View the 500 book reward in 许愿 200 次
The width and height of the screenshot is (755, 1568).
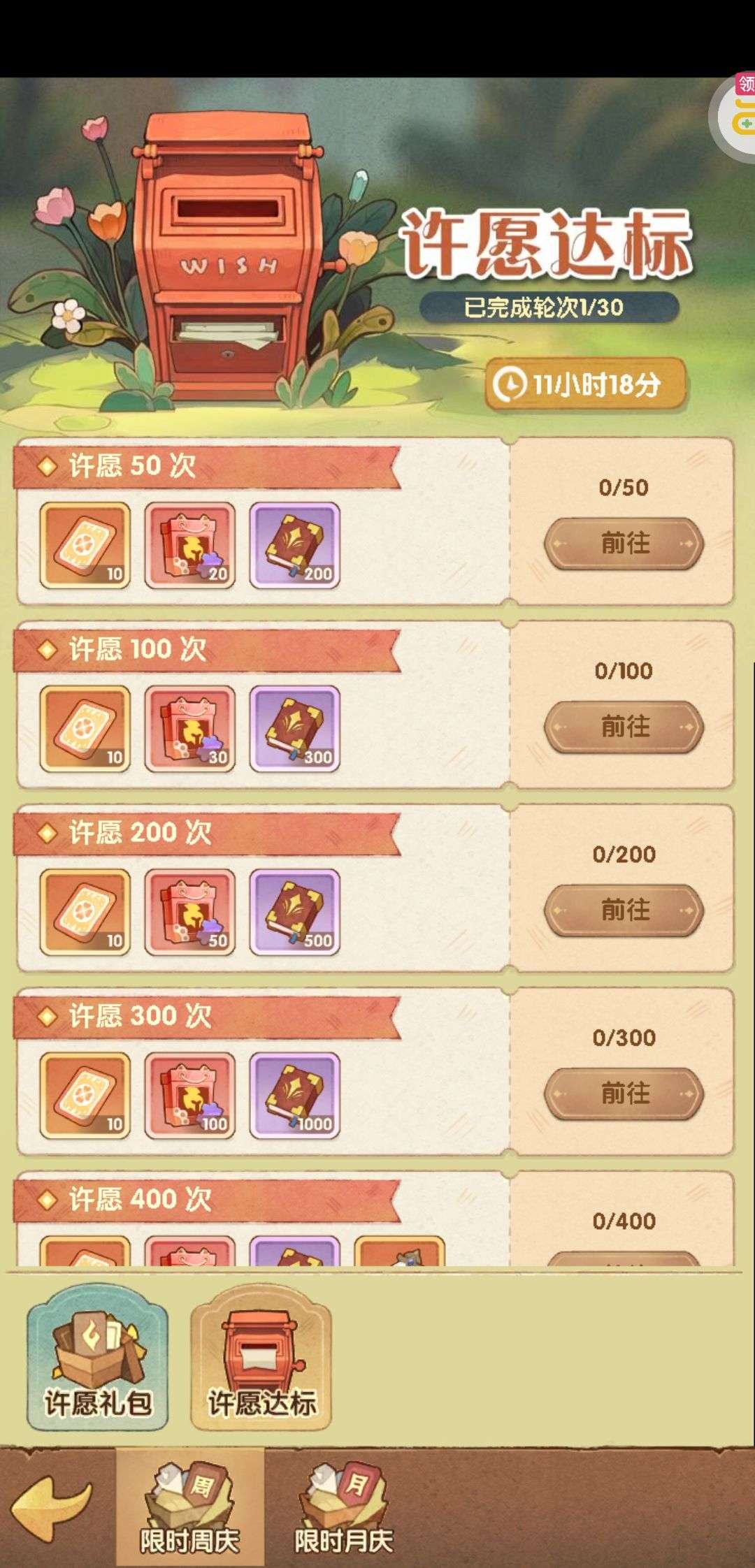(294, 912)
